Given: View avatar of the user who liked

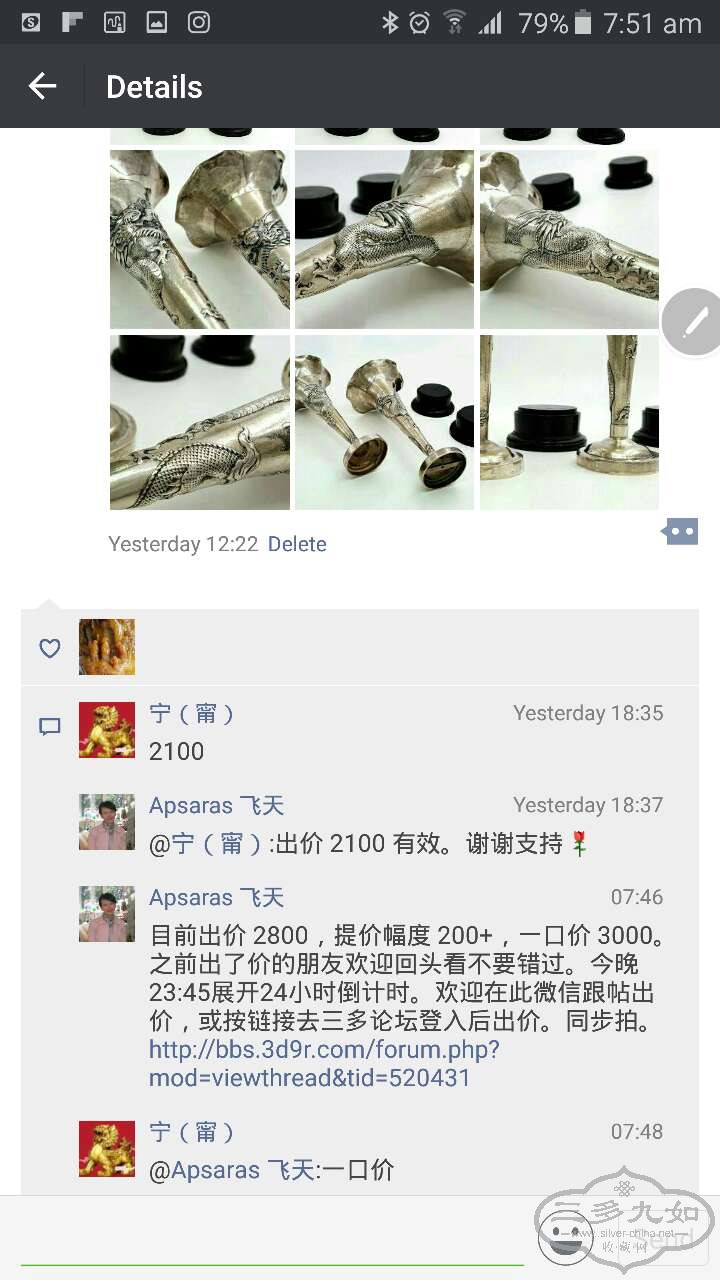Looking at the screenshot, I should click(x=107, y=647).
